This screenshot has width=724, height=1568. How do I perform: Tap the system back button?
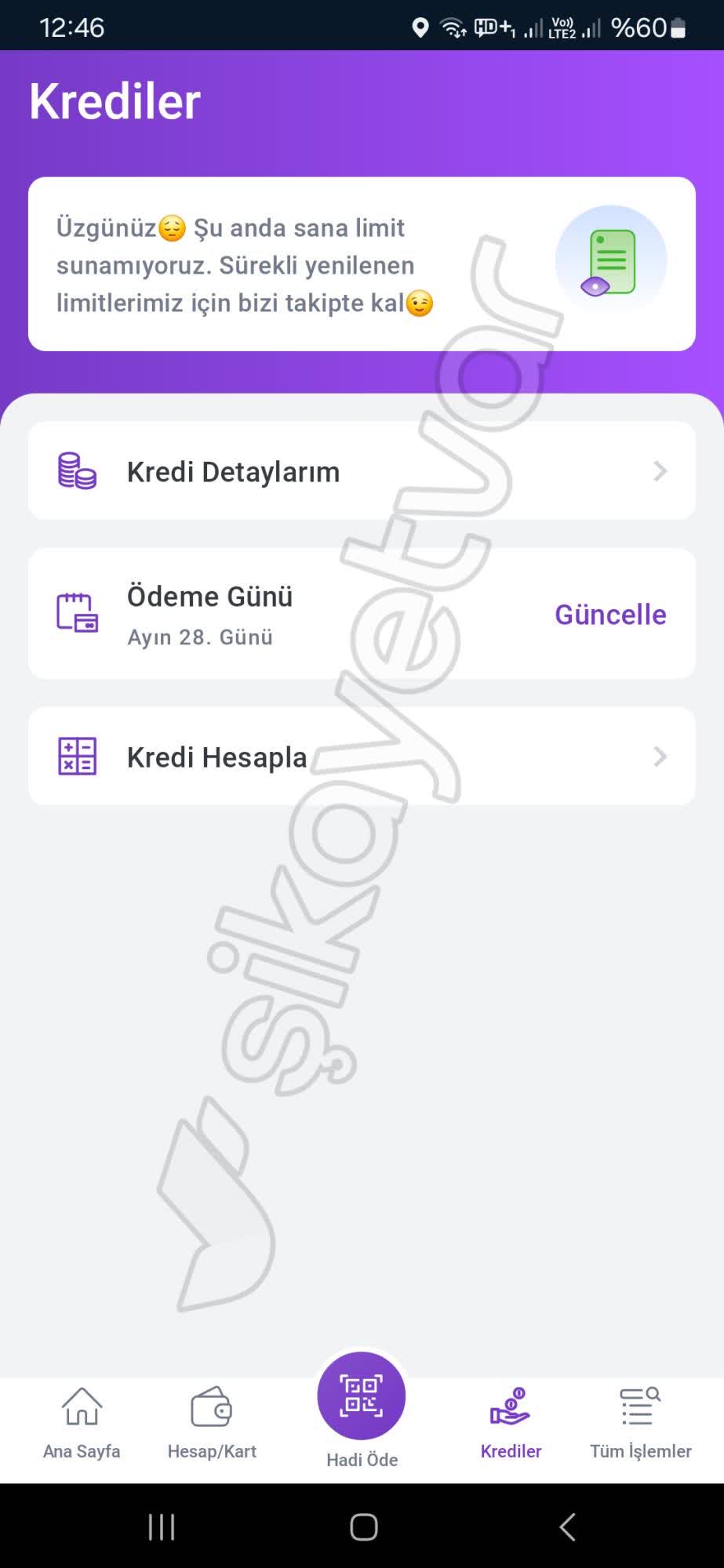[567, 1526]
